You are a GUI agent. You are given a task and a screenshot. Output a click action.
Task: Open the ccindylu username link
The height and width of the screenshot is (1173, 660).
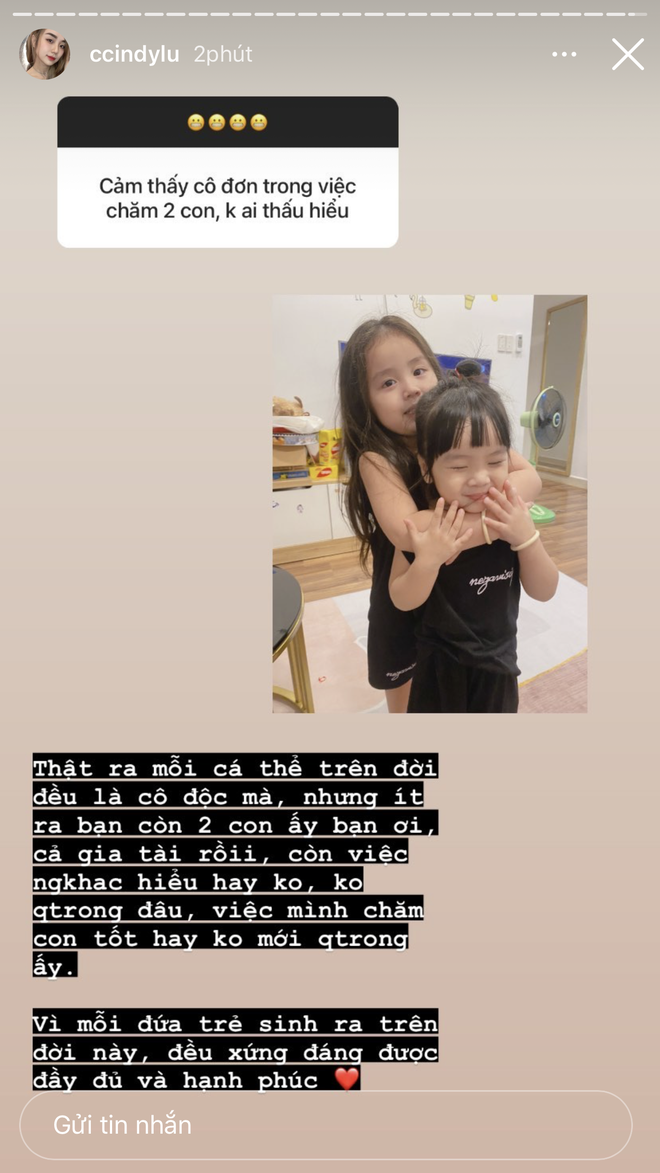(x=134, y=54)
